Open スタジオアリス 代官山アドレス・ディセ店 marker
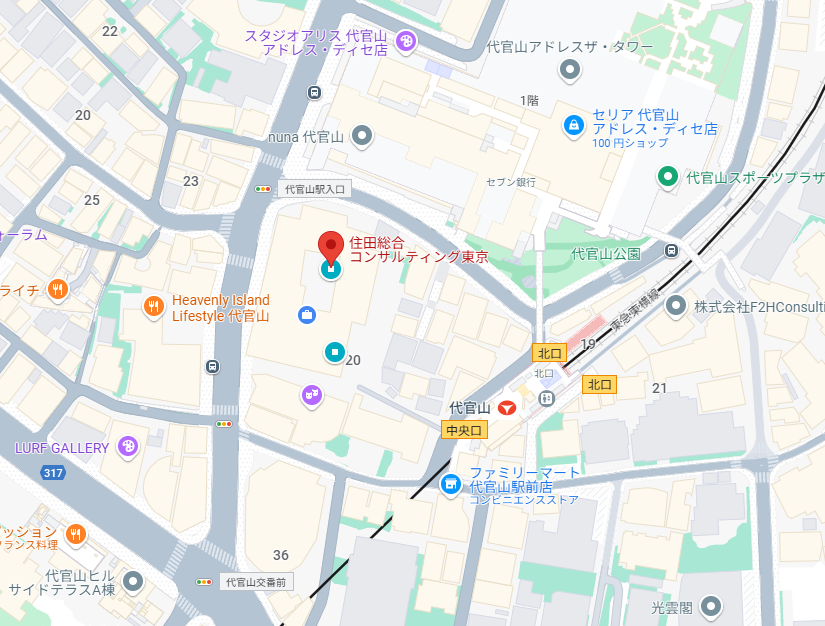This screenshot has width=825, height=626. pyautogui.click(x=406, y=41)
